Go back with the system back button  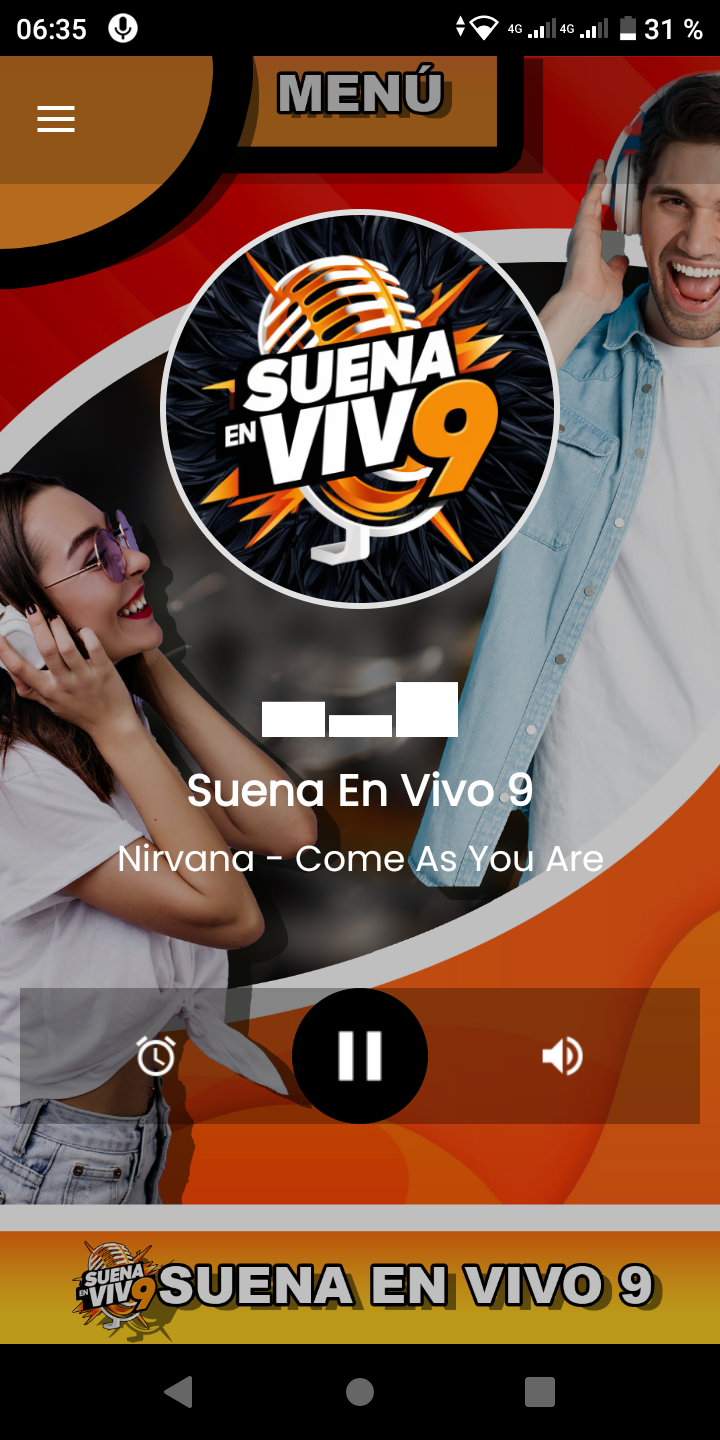pyautogui.click(x=179, y=1391)
